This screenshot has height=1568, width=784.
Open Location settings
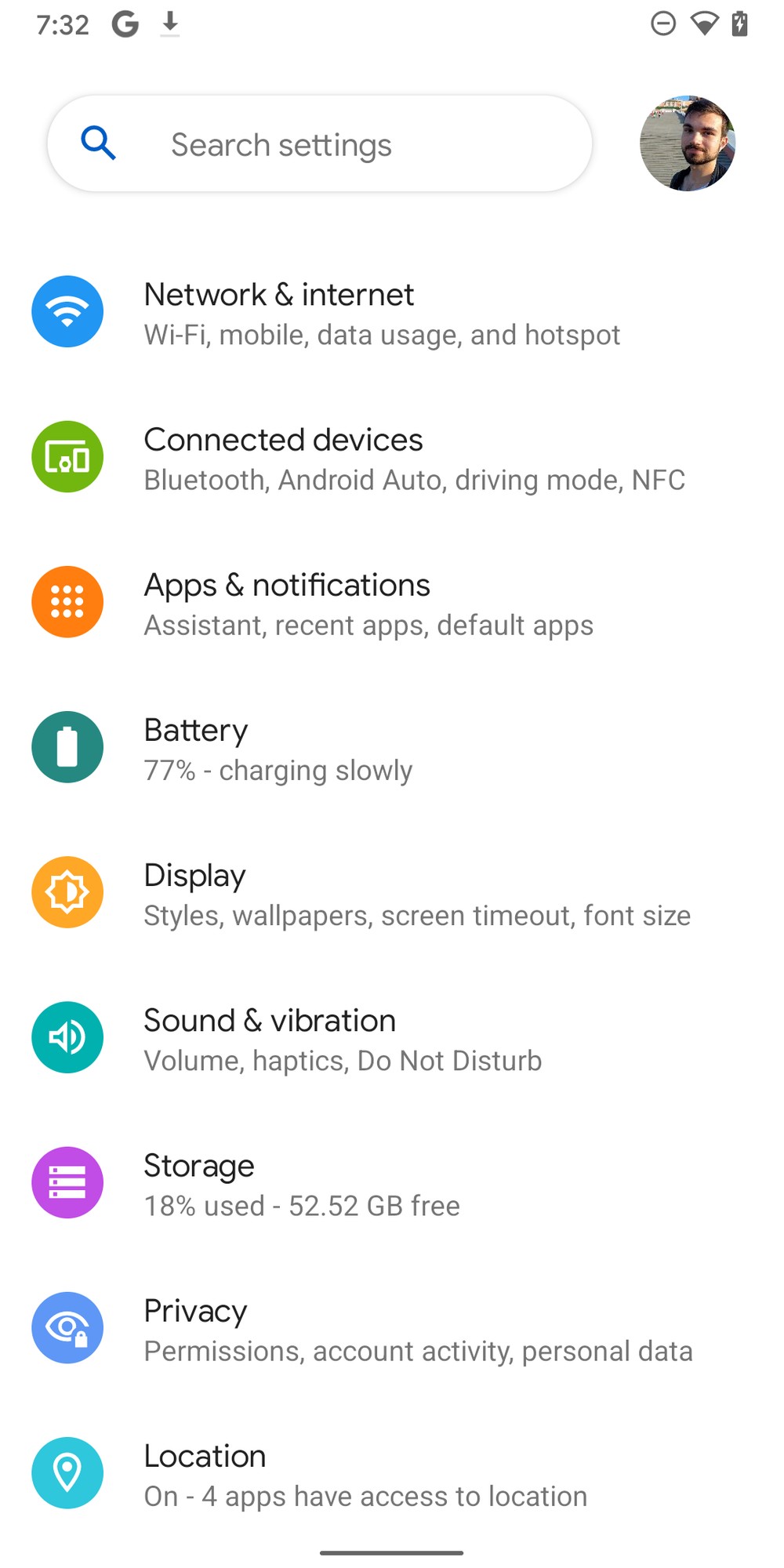pos(392,1472)
